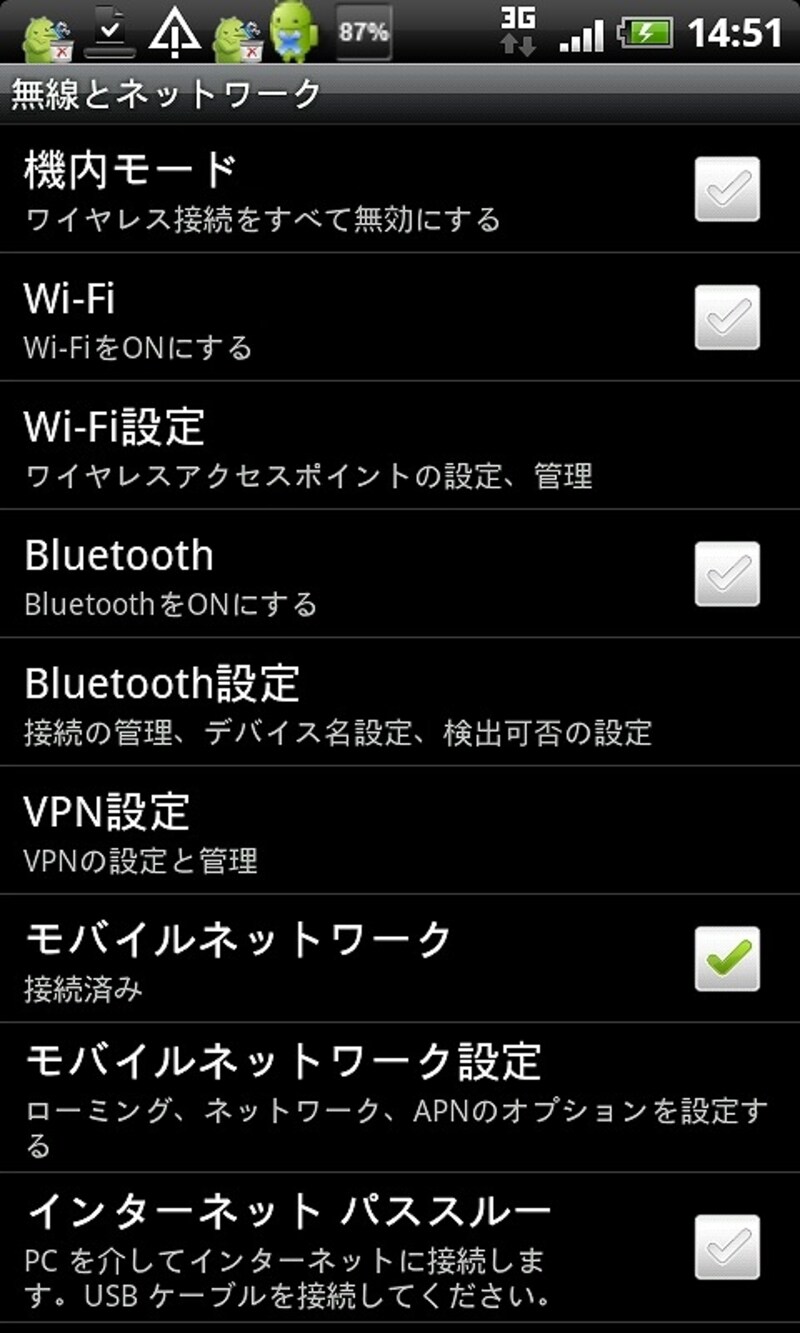Tap the 3G data connection icon
The width and height of the screenshot is (800, 1333).
tap(517, 28)
